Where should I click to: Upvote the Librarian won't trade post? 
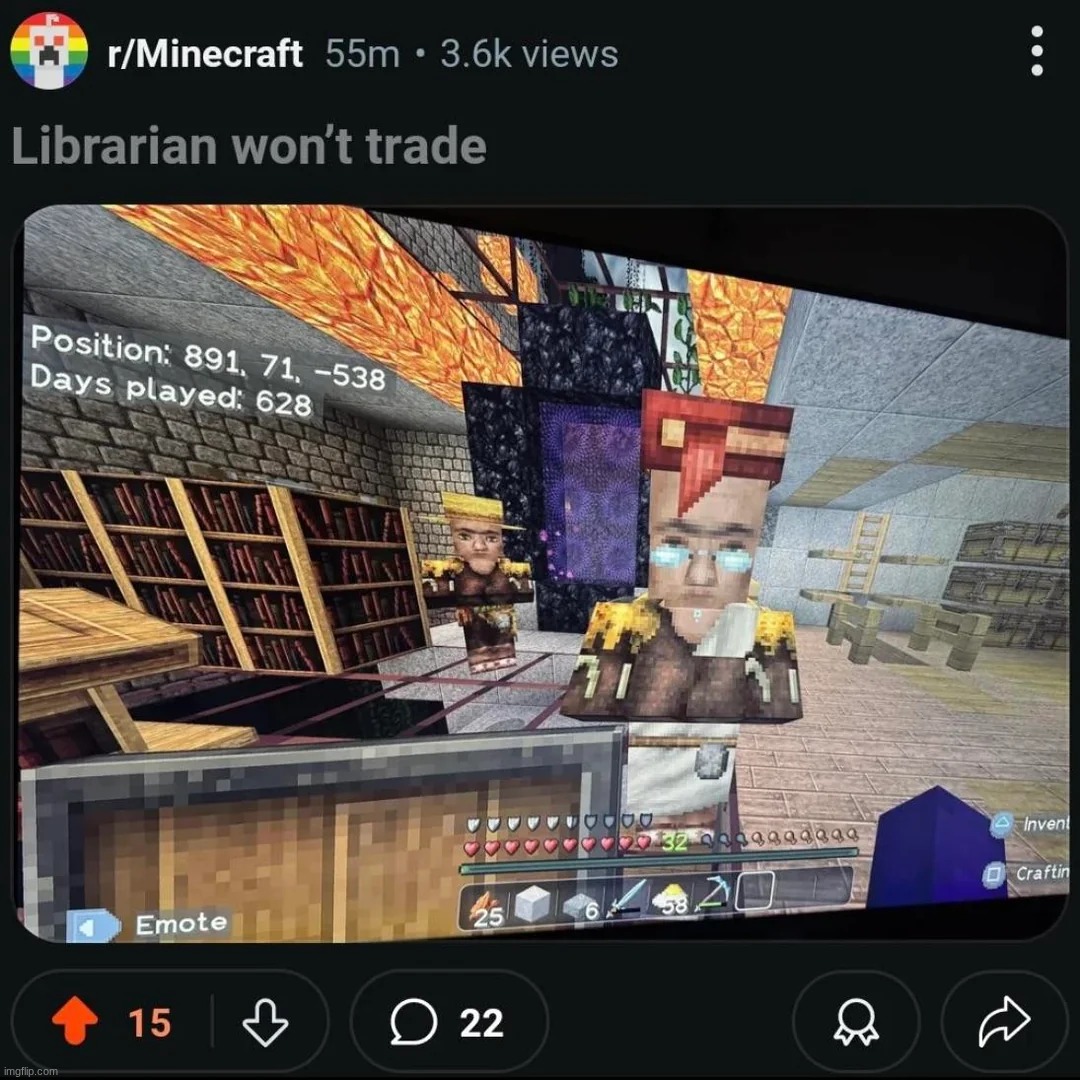pos(74,1022)
